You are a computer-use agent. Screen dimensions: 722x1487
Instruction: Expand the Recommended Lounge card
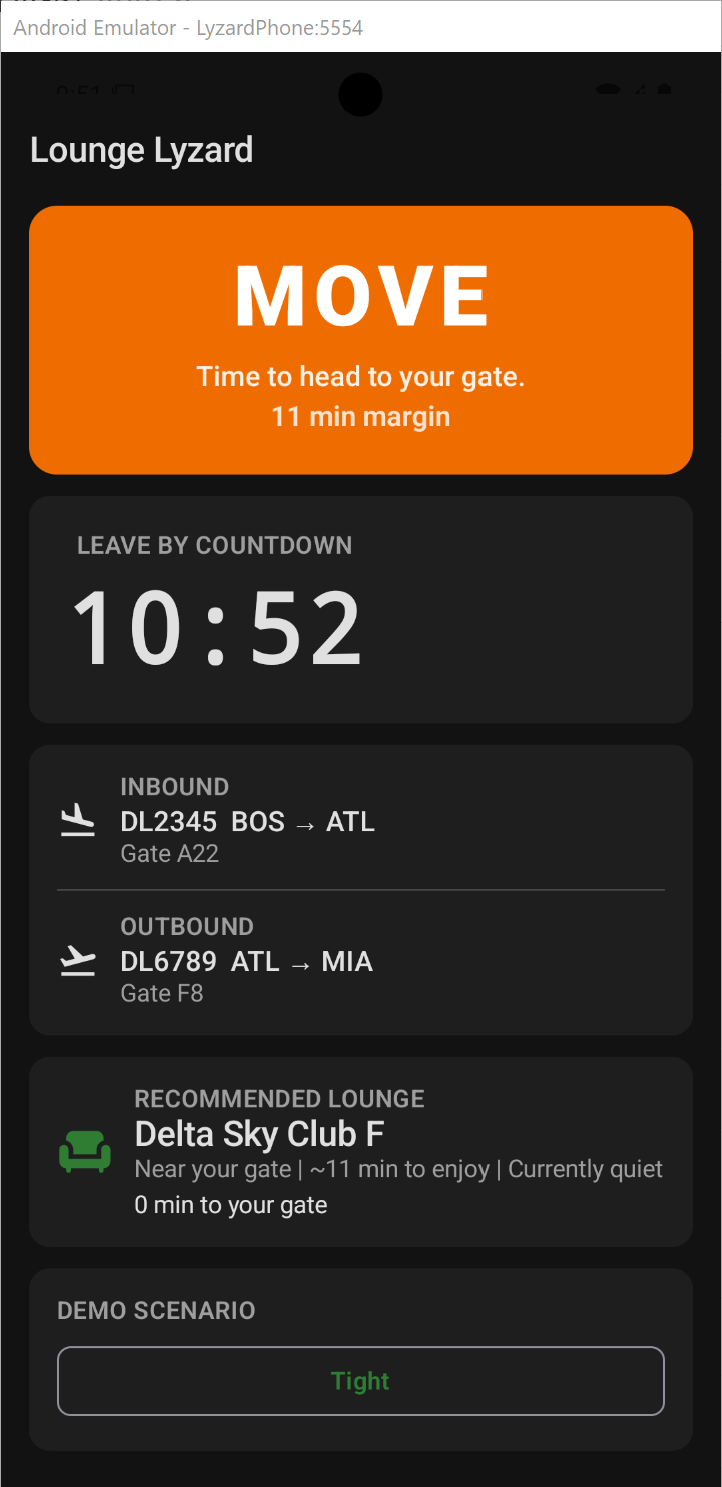click(360, 1152)
